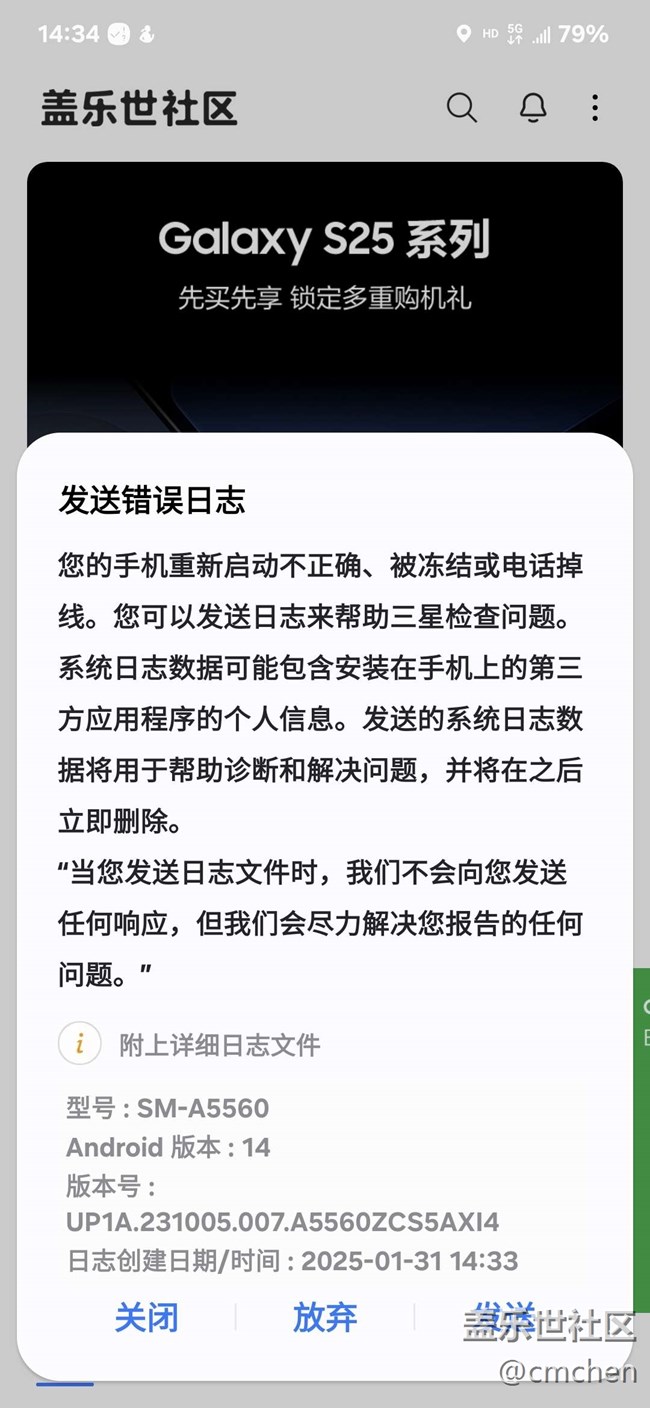The width and height of the screenshot is (650, 1408).
Task: Open the three-dot overflow menu
Action: click(595, 108)
